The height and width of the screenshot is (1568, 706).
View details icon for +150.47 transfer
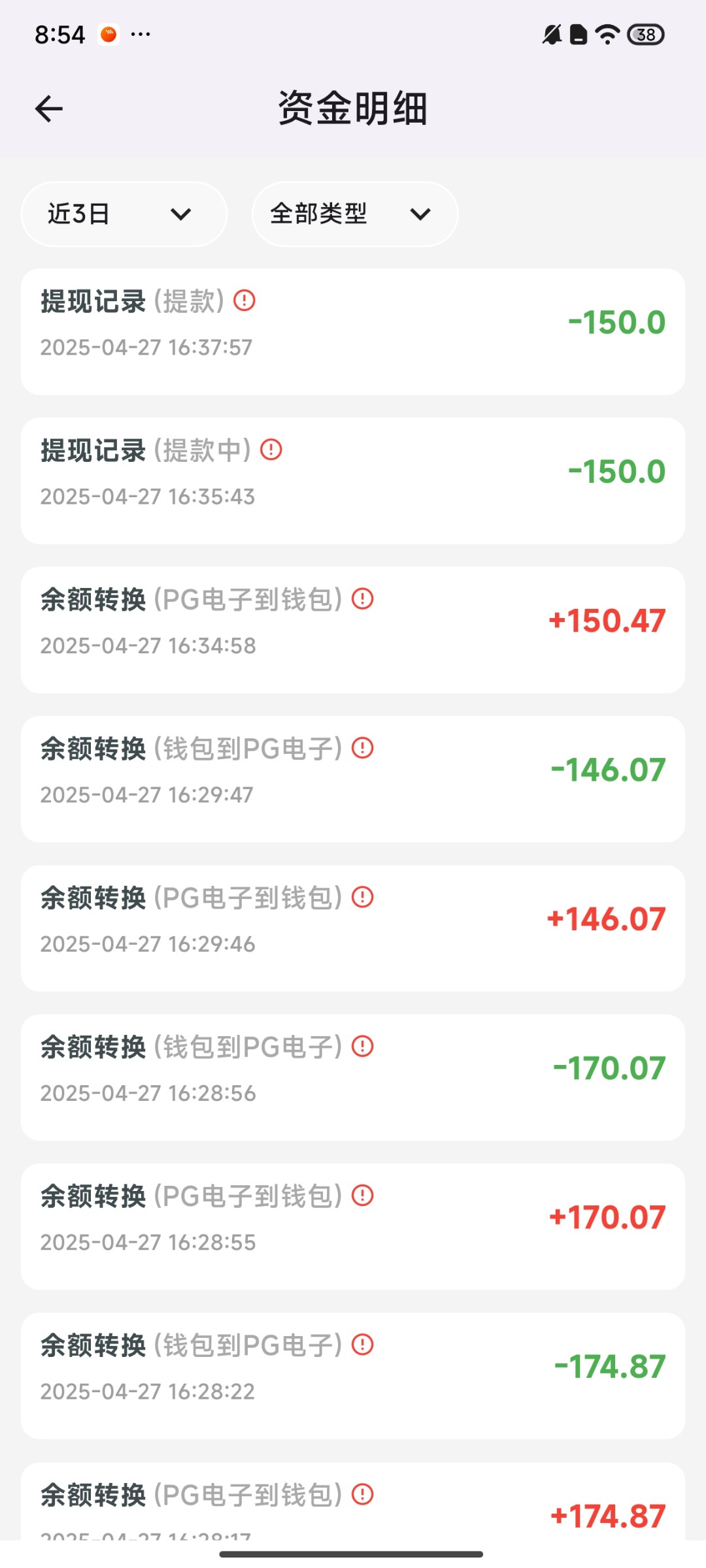pyautogui.click(x=363, y=598)
